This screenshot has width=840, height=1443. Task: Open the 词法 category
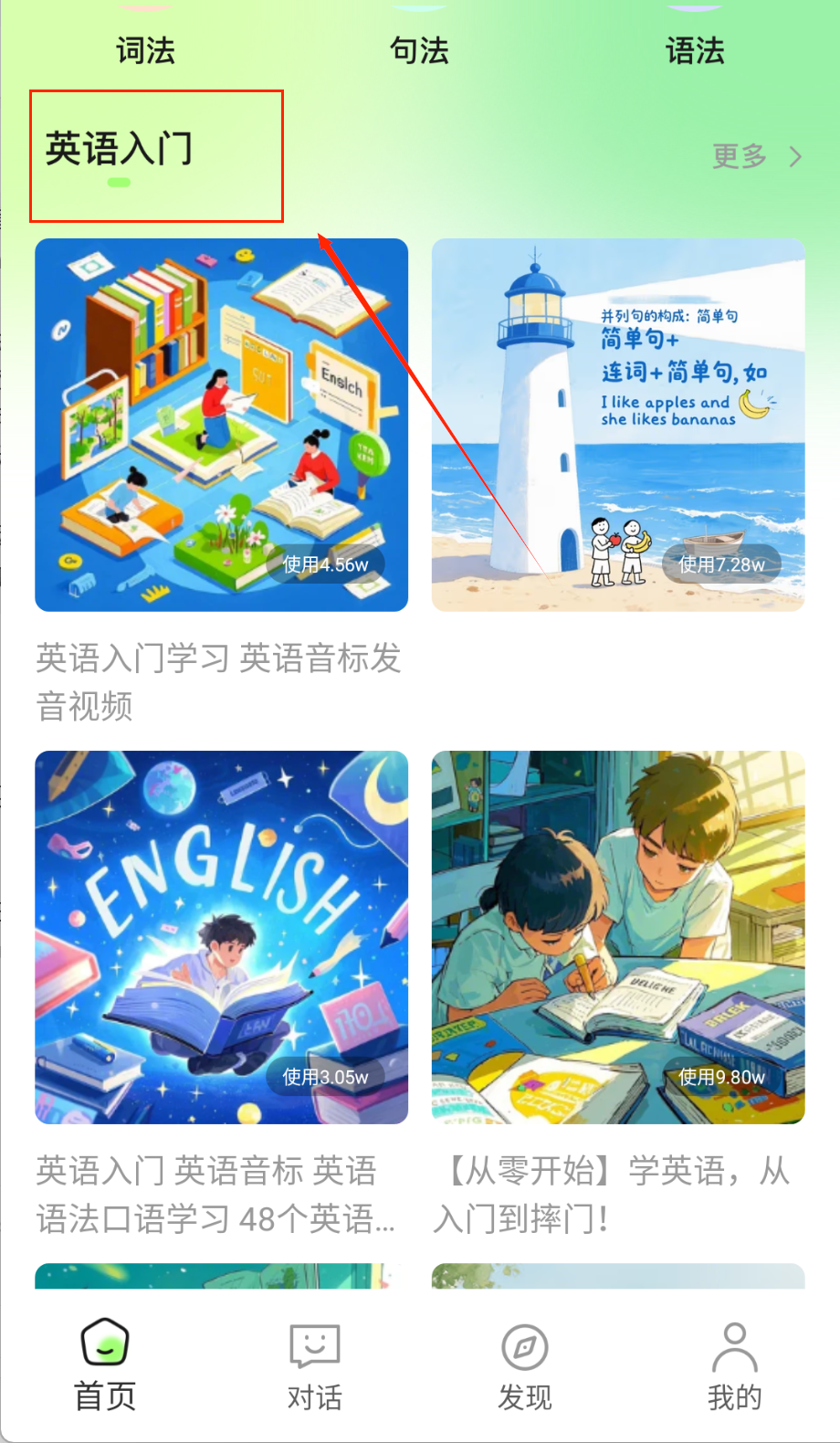click(145, 49)
